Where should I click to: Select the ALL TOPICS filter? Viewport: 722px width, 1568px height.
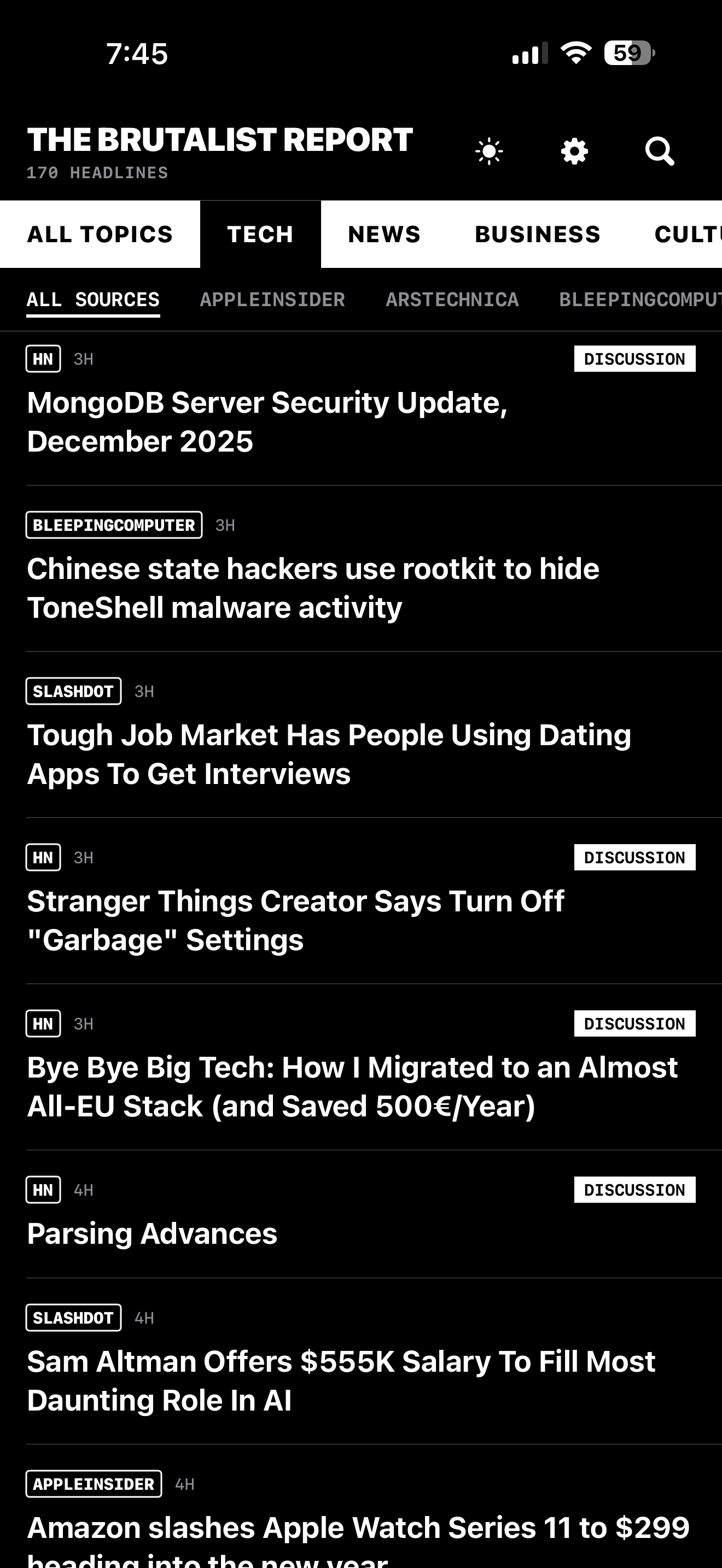[x=100, y=234]
